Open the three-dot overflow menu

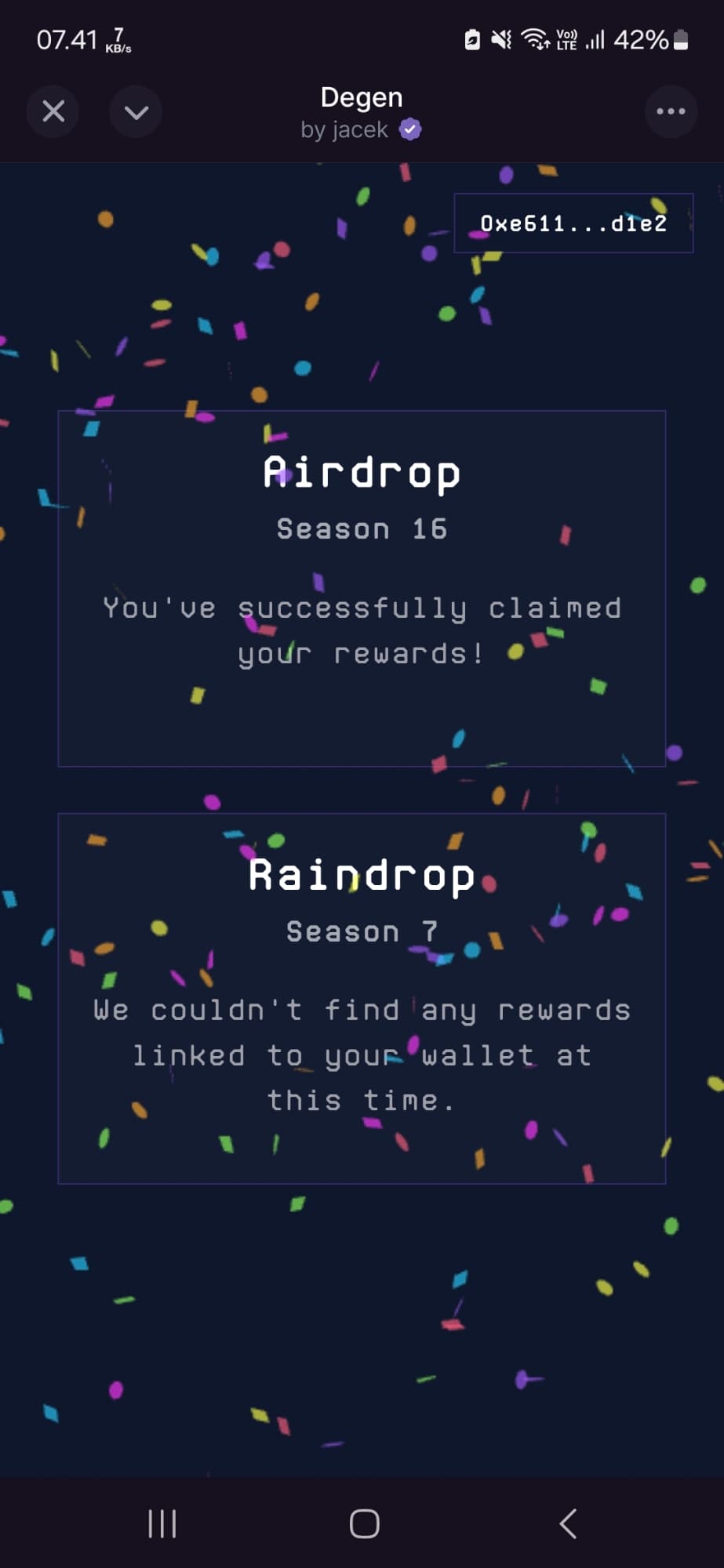coord(671,111)
